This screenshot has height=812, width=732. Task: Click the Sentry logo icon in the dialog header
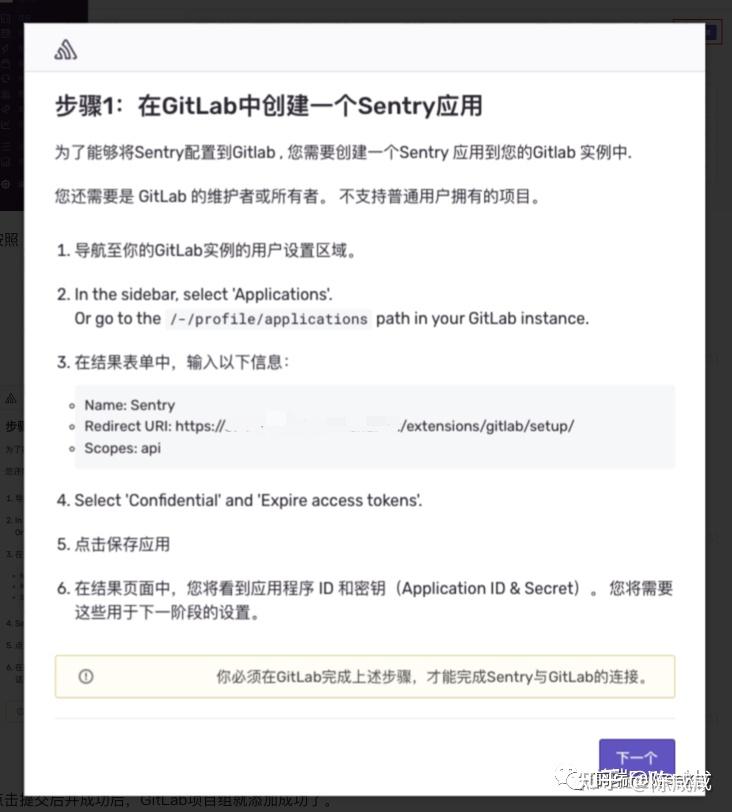[65, 47]
